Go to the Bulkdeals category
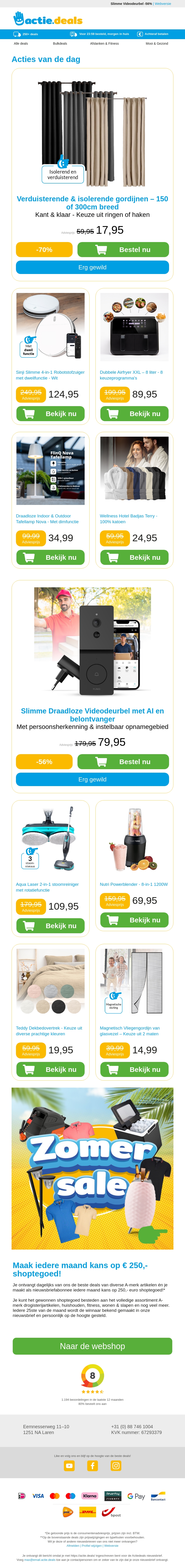This screenshot has width=185, height=1568. point(60,44)
